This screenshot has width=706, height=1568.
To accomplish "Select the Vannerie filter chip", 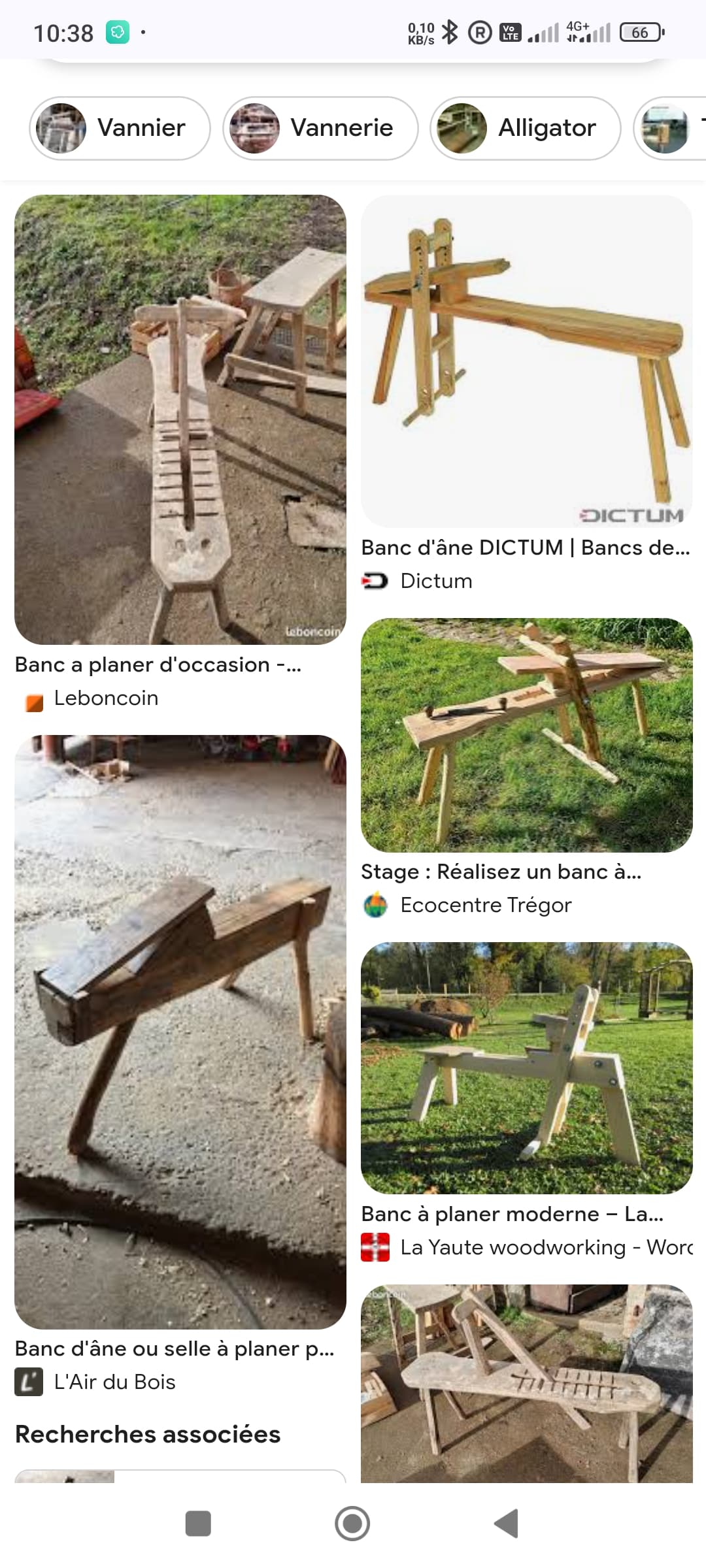I will tap(320, 128).
